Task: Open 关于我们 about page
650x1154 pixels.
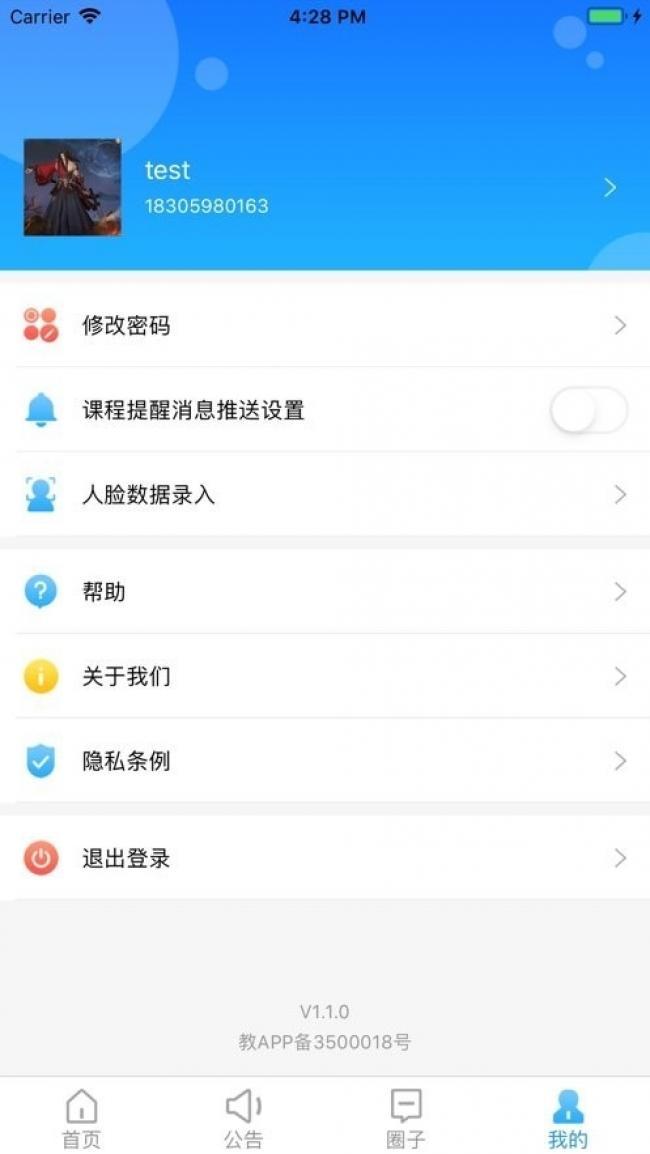Action: pyautogui.click(x=325, y=676)
